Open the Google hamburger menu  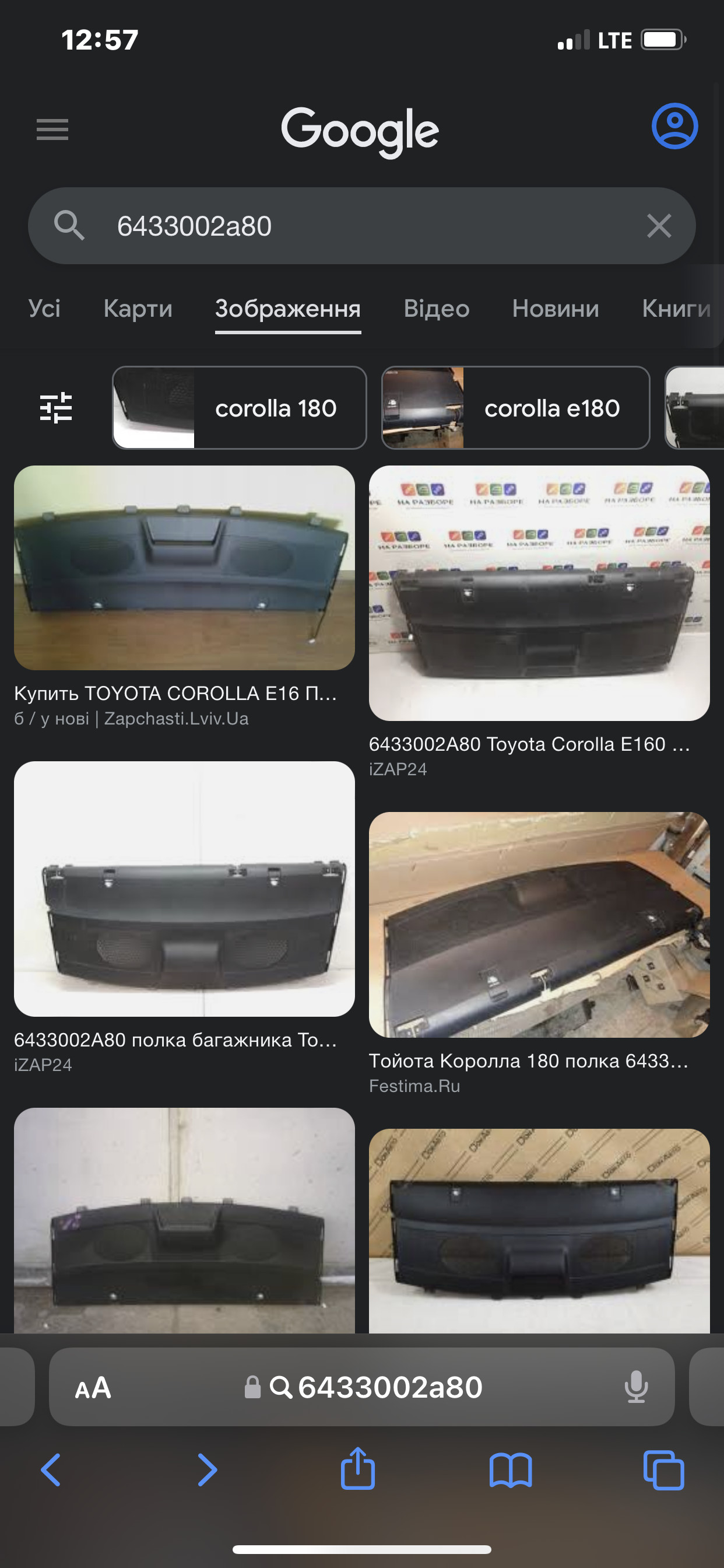(x=52, y=129)
